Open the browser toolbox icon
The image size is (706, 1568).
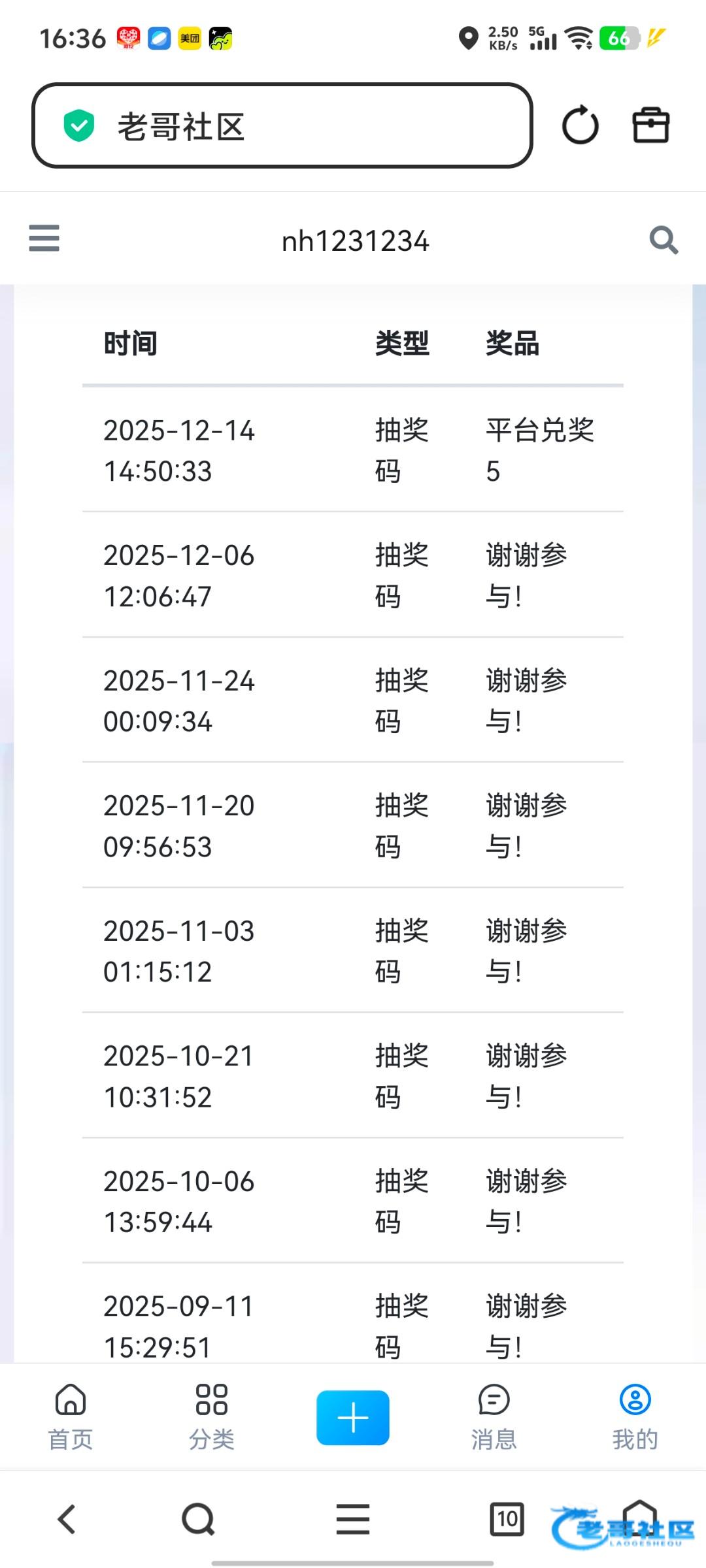(x=651, y=125)
